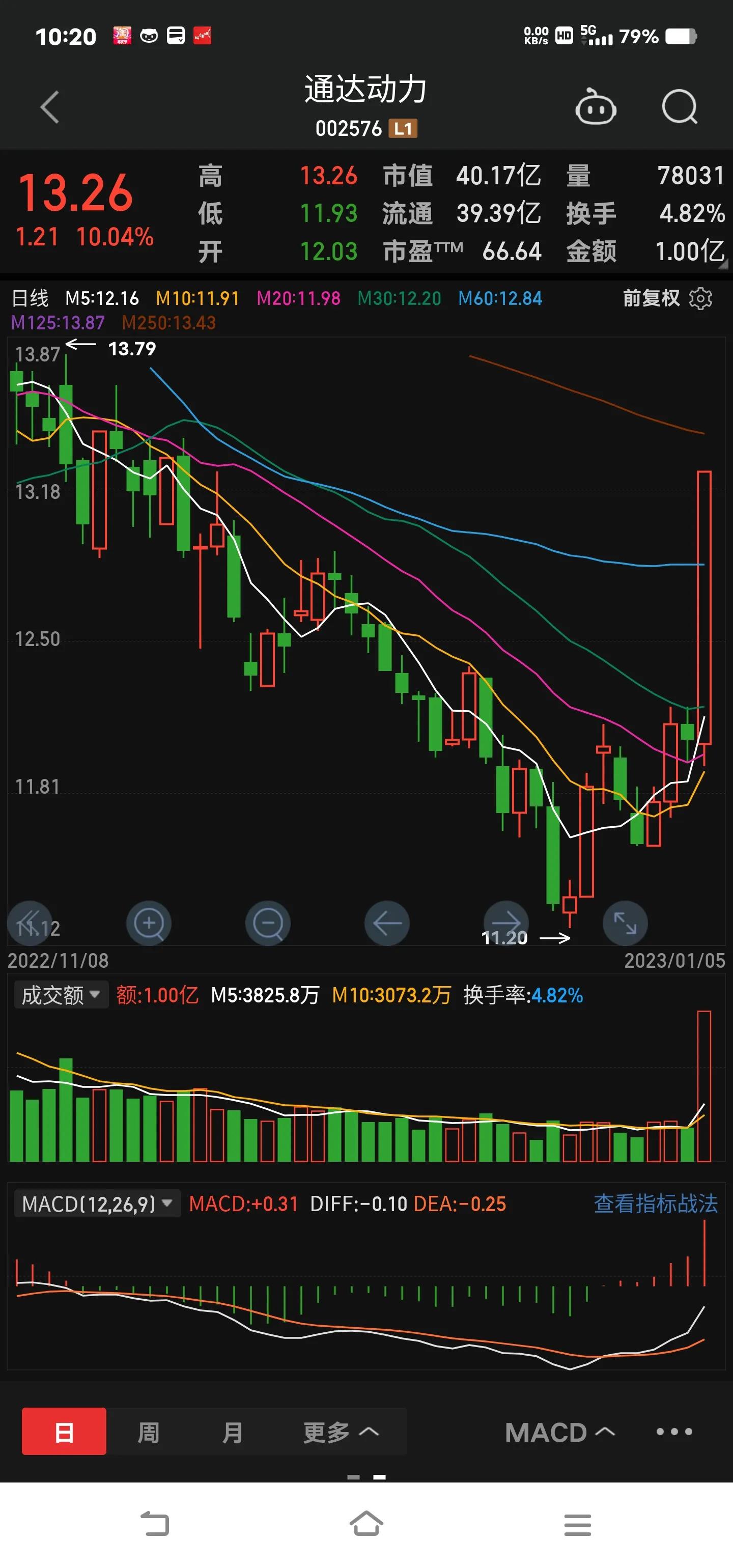
Task: Open stock search magnifier
Action: pyautogui.click(x=680, y=108)
